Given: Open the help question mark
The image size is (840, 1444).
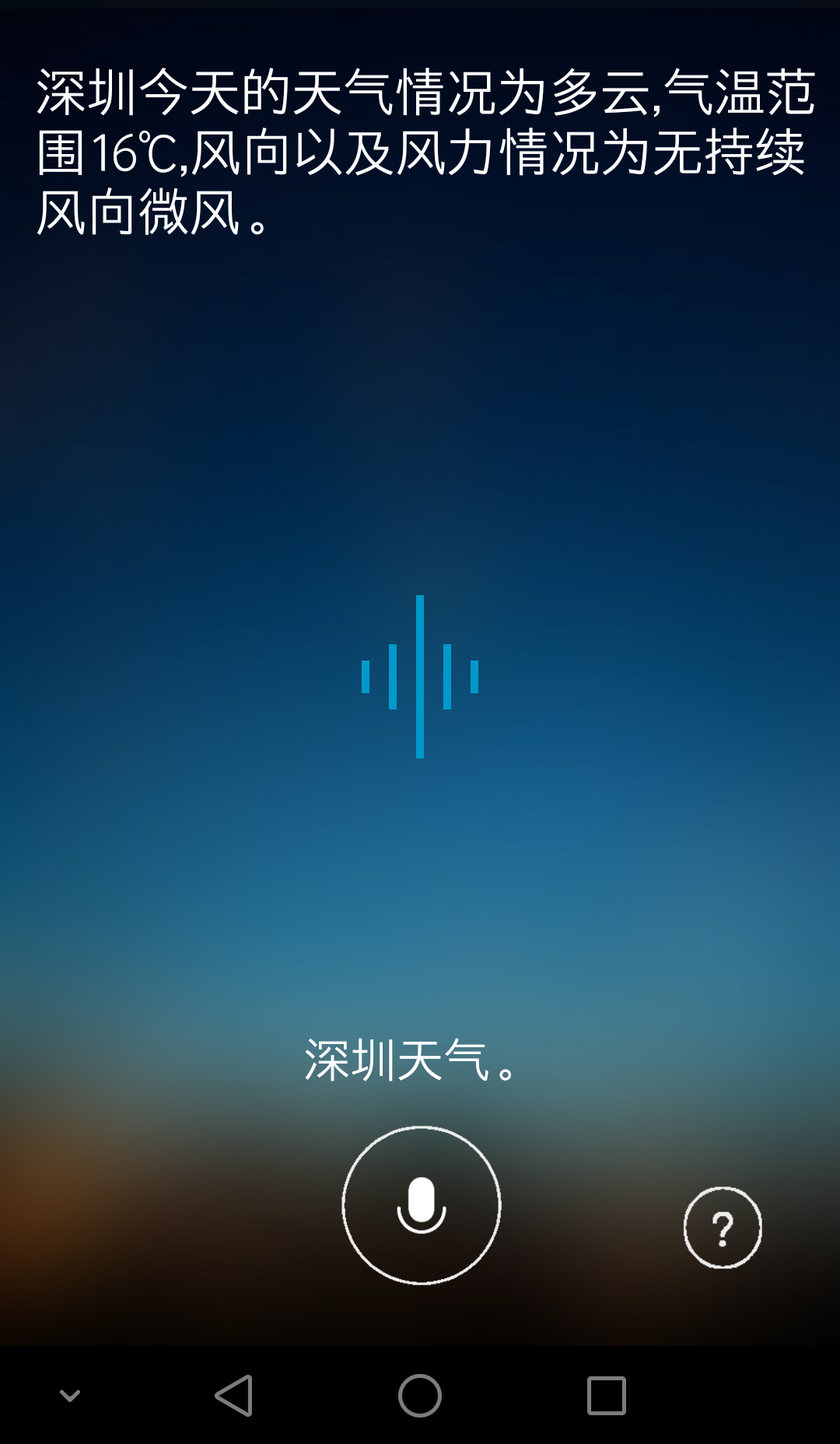Looking at the screenshot, I should [723, 1228].
